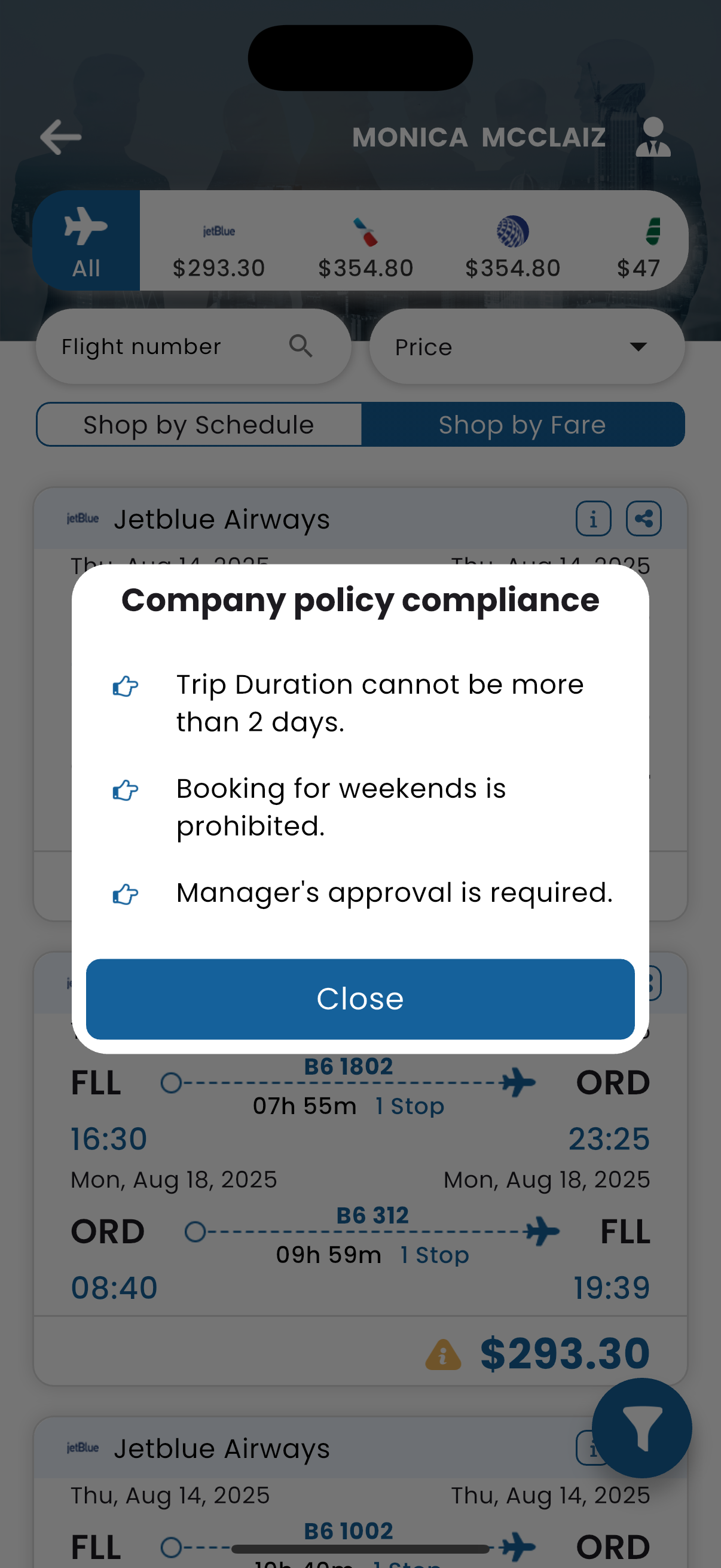721x1568 pixels.
Task: Switch to Shop by Fare
Action: 523,424
